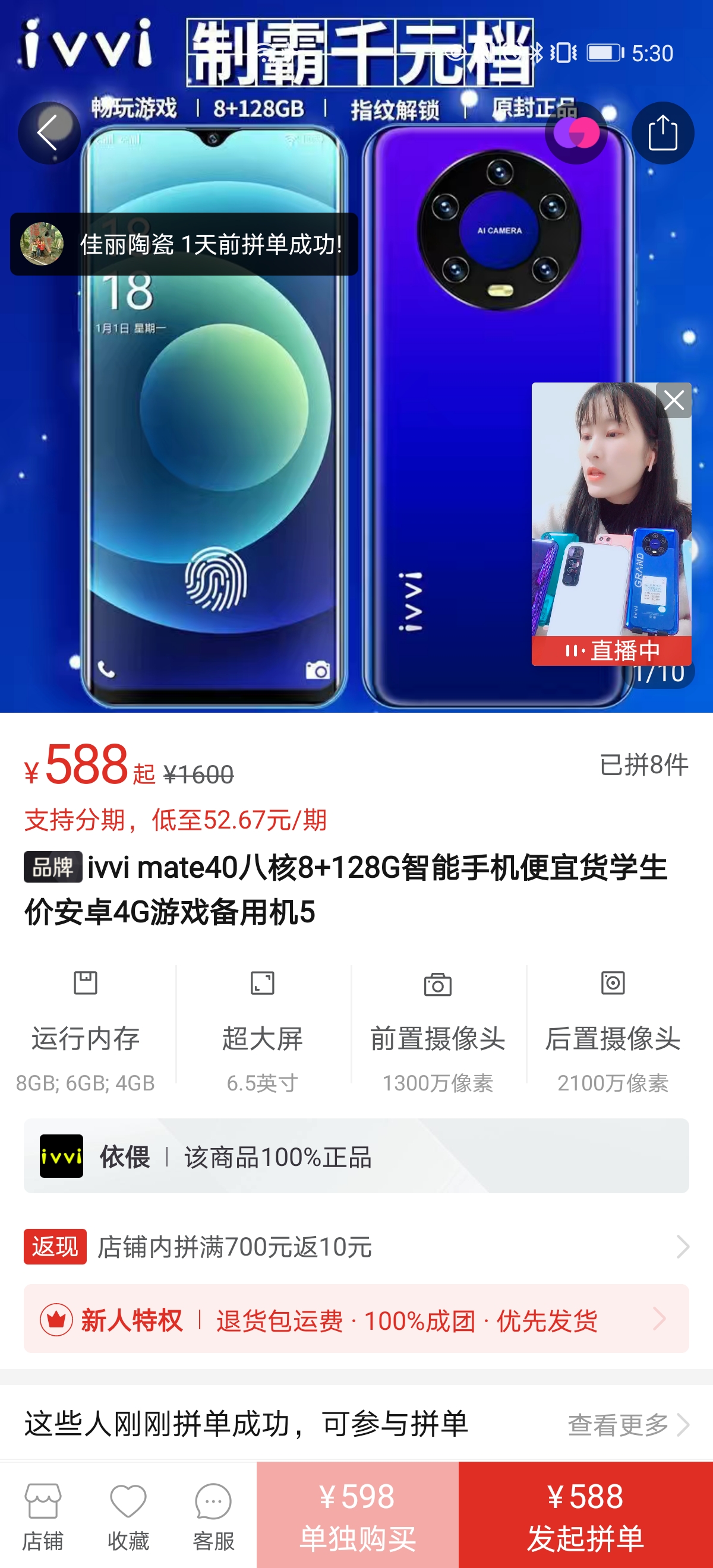Click the red 返现 cashback badge
The image size is (713, 1568).
tap(54, 1247)
